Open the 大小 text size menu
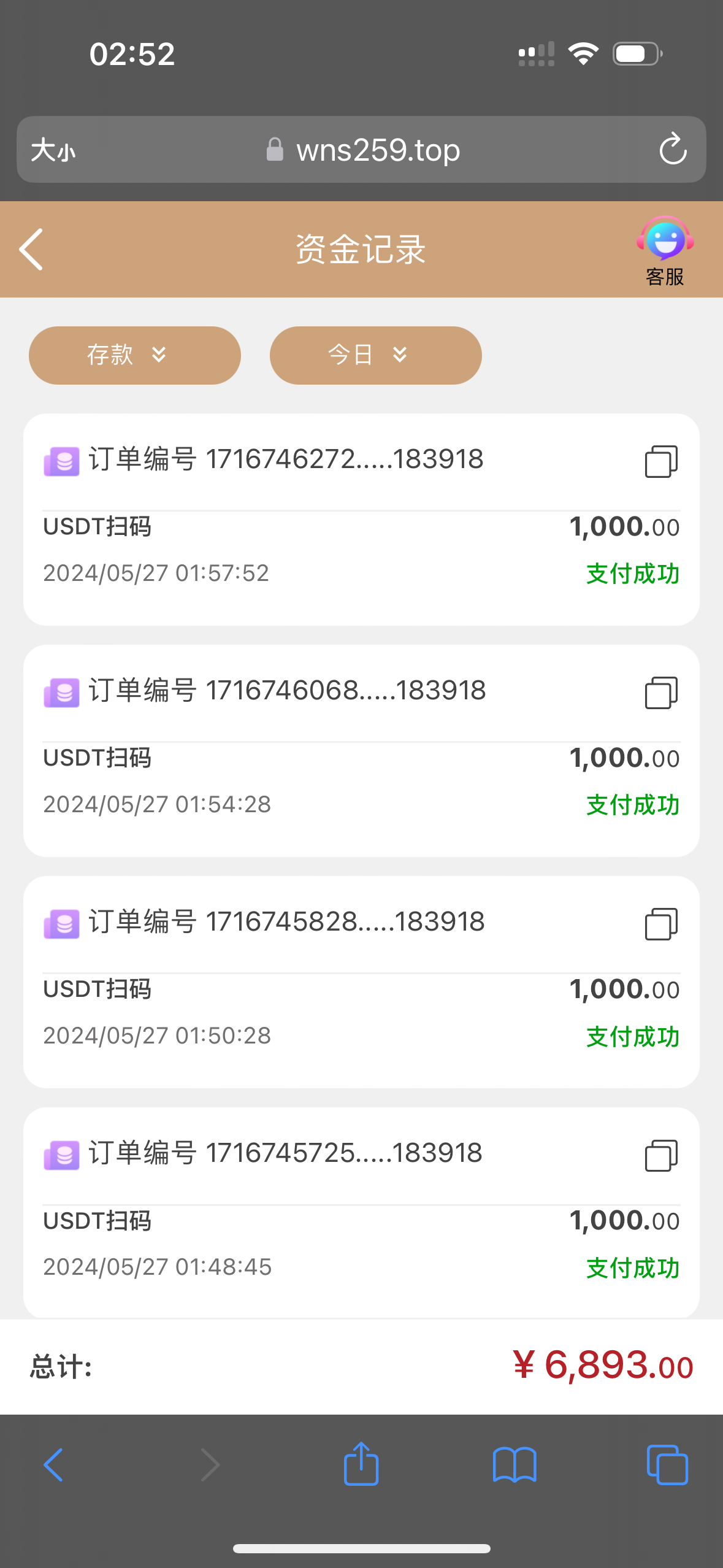The width and height of the screenshot is (723, 1568). pyautogui.click(x=53, y=150)
